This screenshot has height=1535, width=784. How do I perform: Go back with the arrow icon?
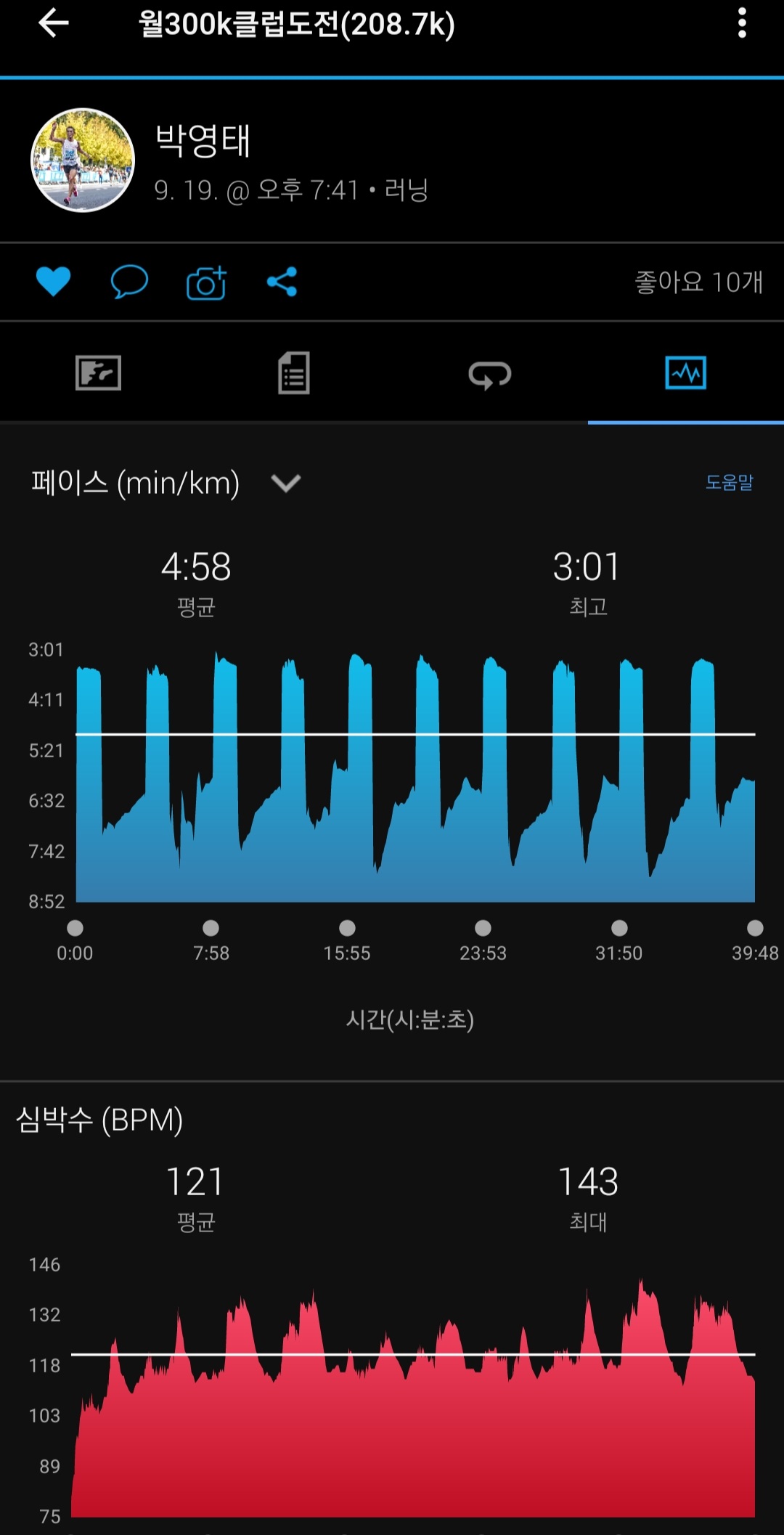tap(53, 23)
